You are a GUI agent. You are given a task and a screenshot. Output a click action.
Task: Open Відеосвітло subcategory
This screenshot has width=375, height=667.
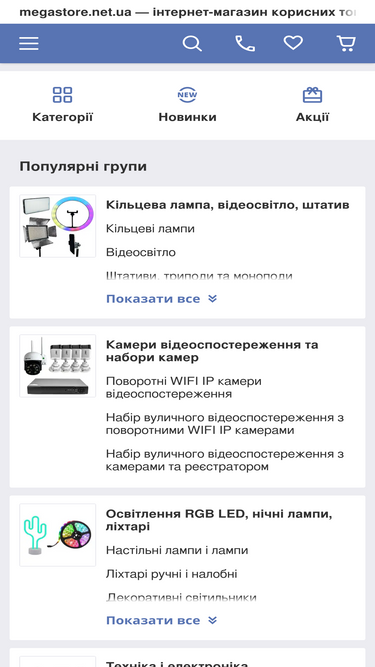tap(141, 253)
